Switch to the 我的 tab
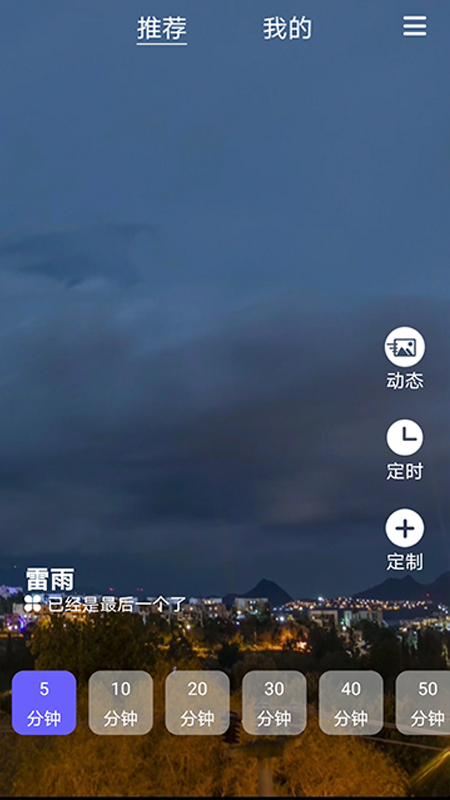 point(287,29)
